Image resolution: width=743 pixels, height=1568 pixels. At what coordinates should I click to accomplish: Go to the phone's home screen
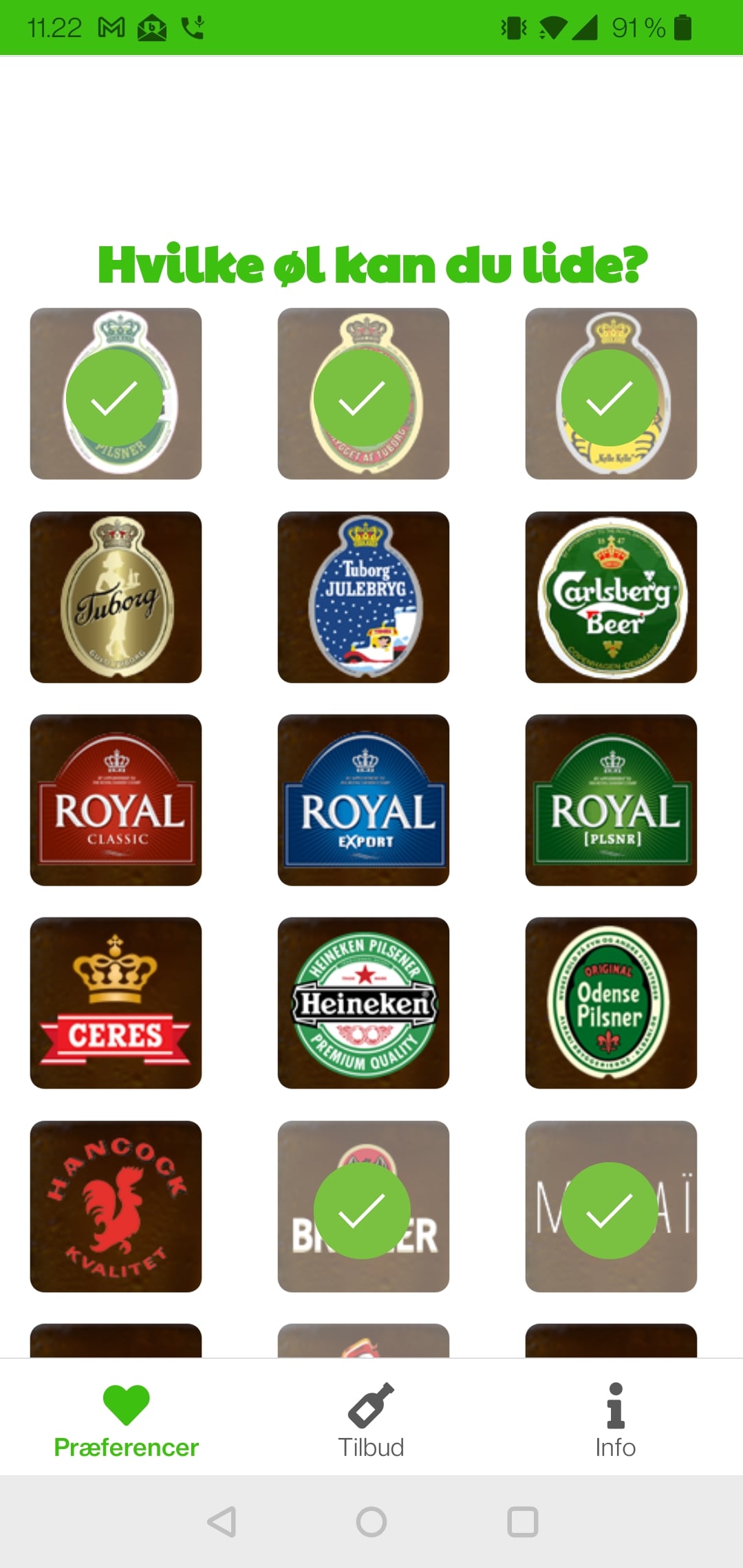(x=371, y=1522)
